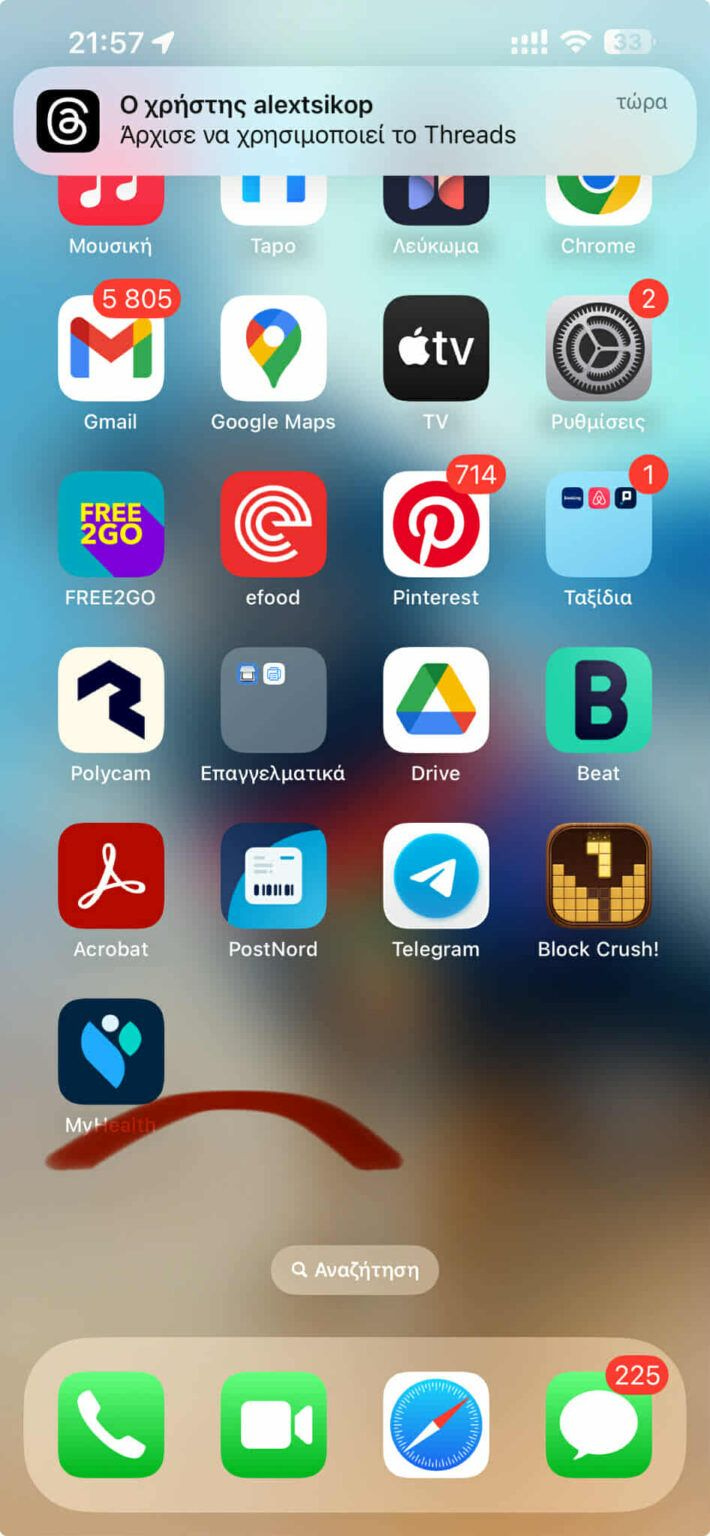Open the Apple TV app

tap(436, 348)
